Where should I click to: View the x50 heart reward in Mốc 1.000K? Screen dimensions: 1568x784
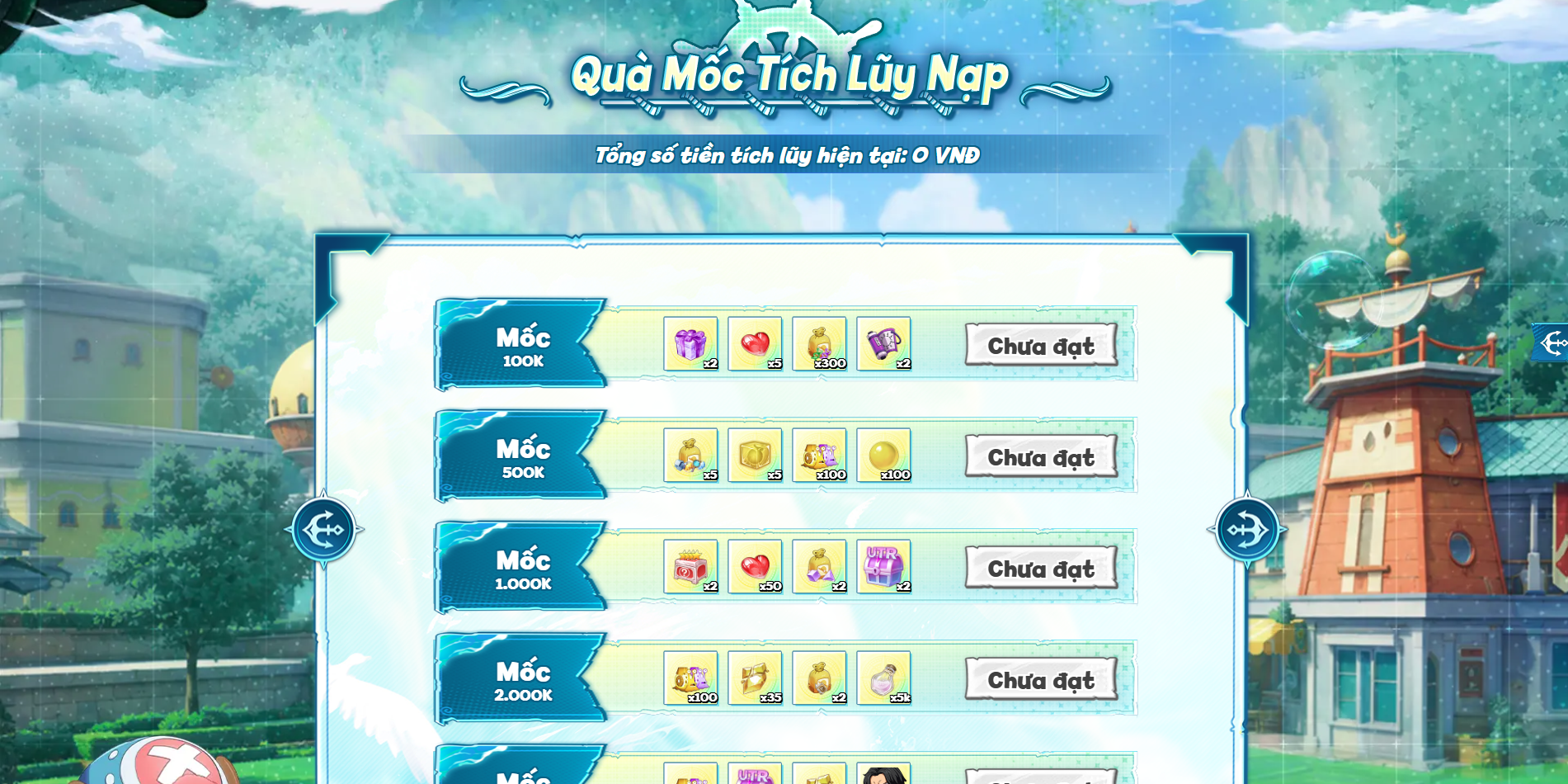pos(755,567)
